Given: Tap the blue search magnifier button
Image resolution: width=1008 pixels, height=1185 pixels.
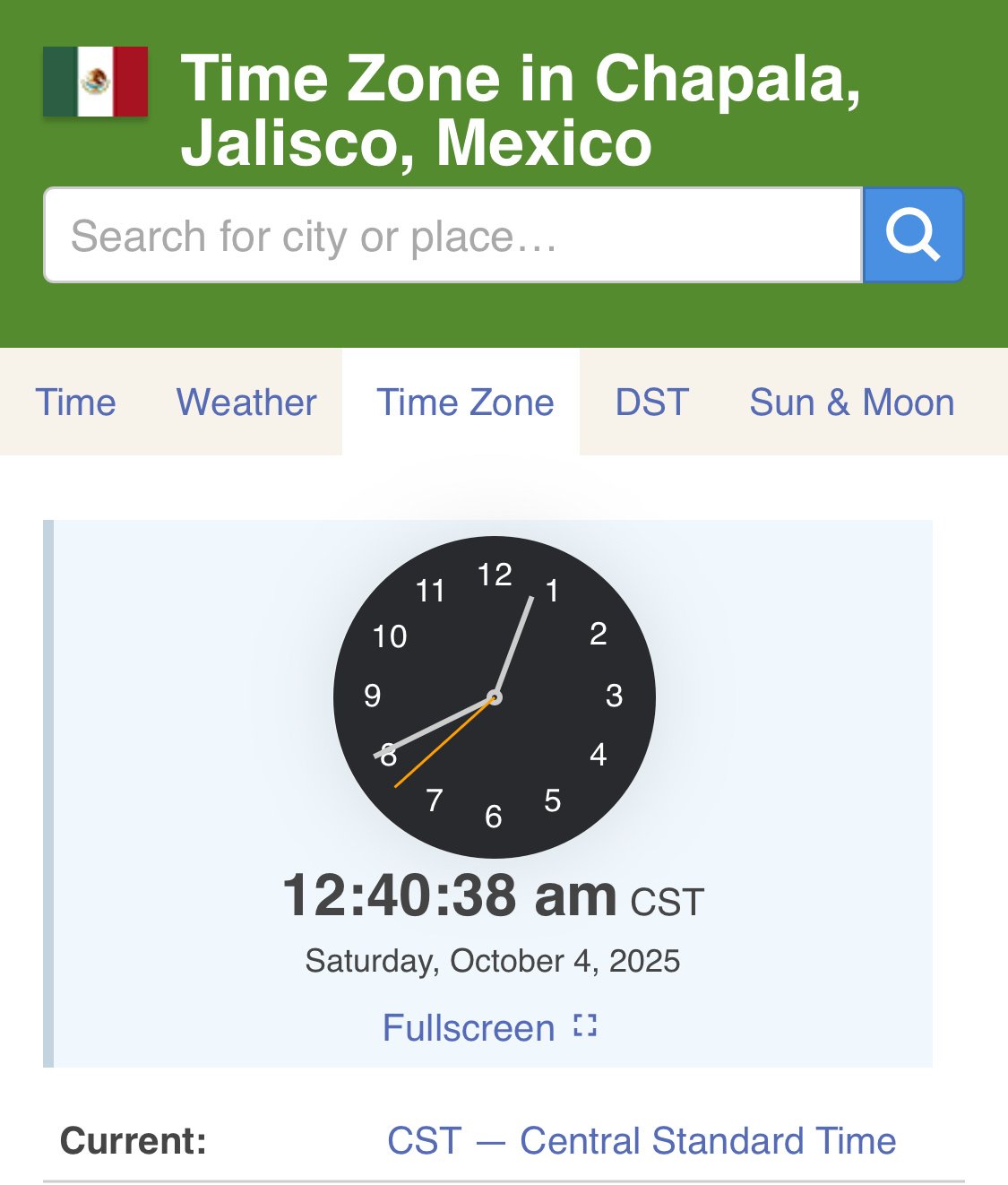Looking at the screenshot, I should (x=912, y=236).
